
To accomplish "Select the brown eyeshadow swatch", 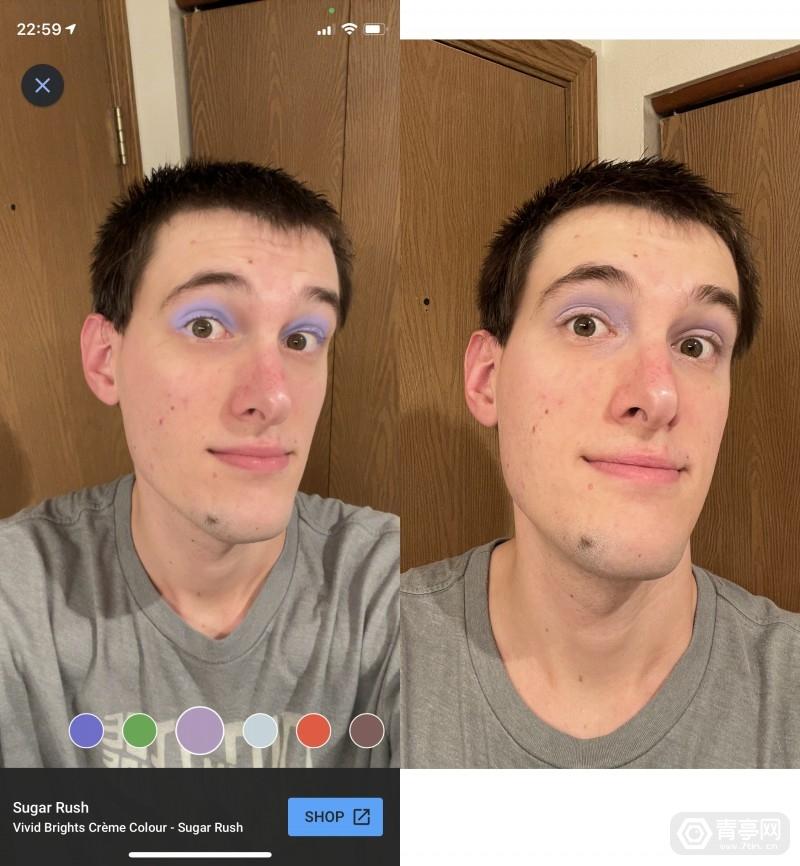I will (x=367, y=731).
